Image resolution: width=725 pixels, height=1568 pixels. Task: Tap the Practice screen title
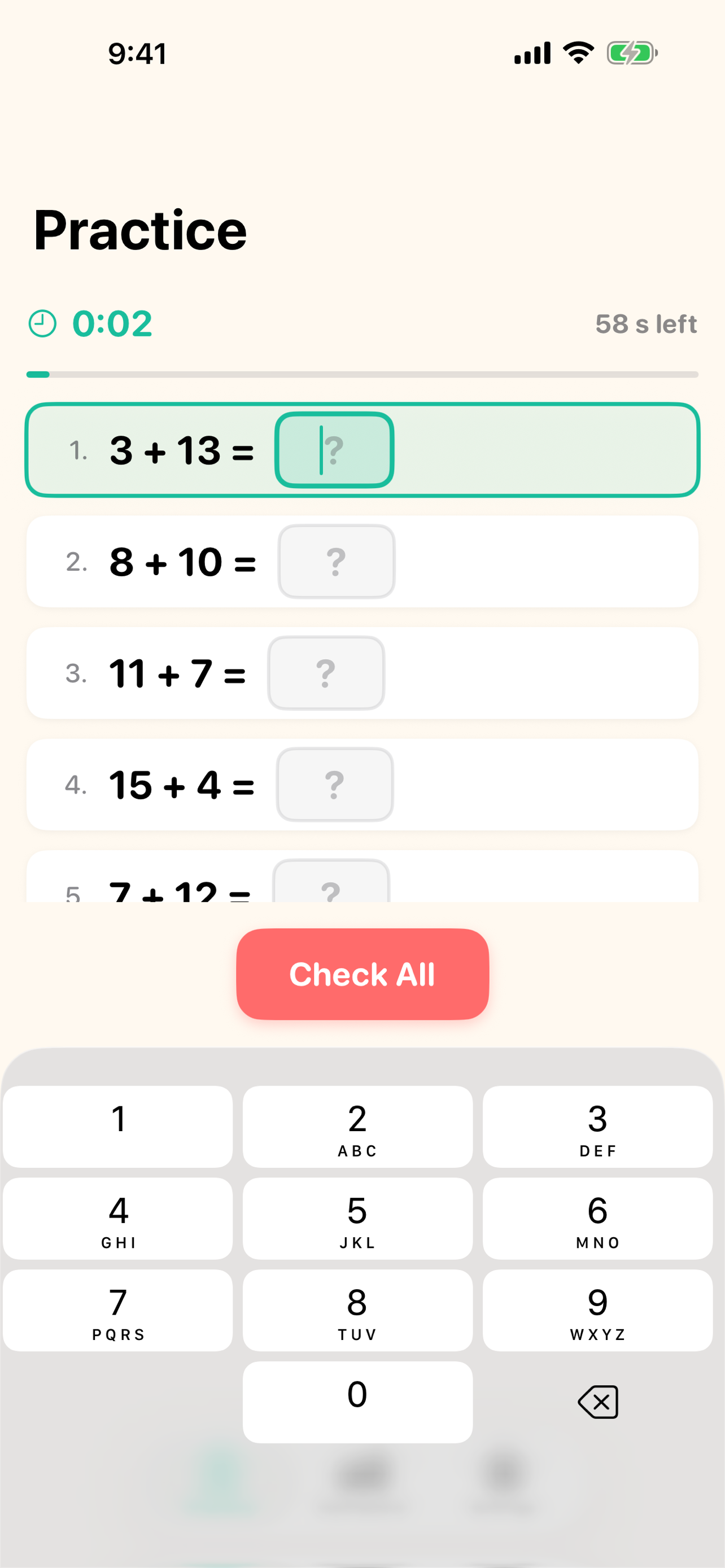[139, 230]
